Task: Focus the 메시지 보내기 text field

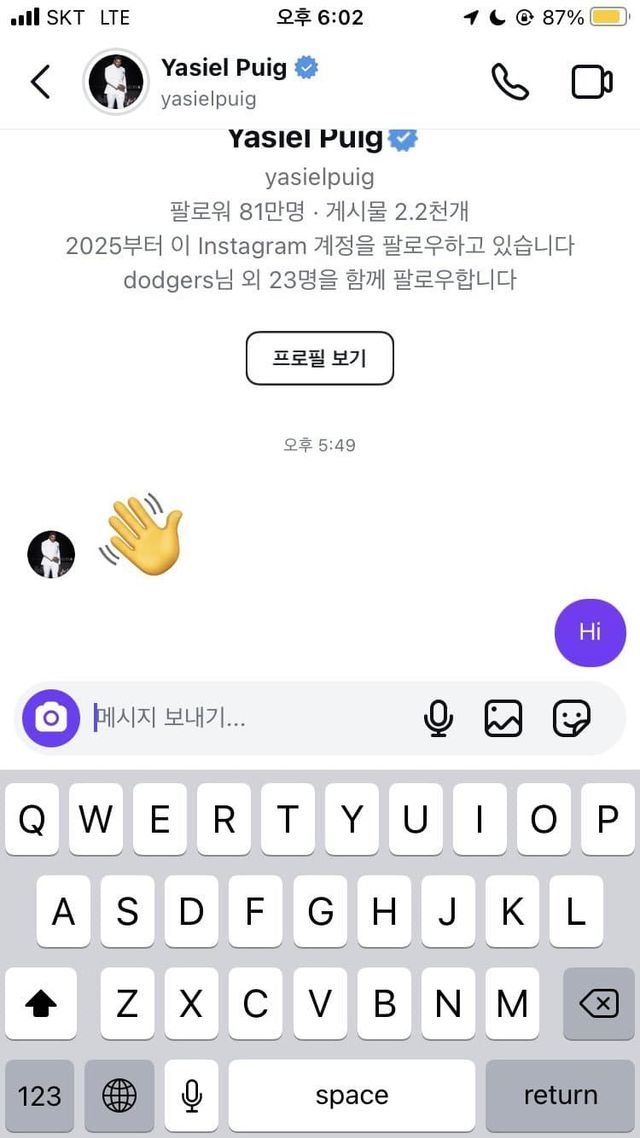Action: click(x=250, y=718)
